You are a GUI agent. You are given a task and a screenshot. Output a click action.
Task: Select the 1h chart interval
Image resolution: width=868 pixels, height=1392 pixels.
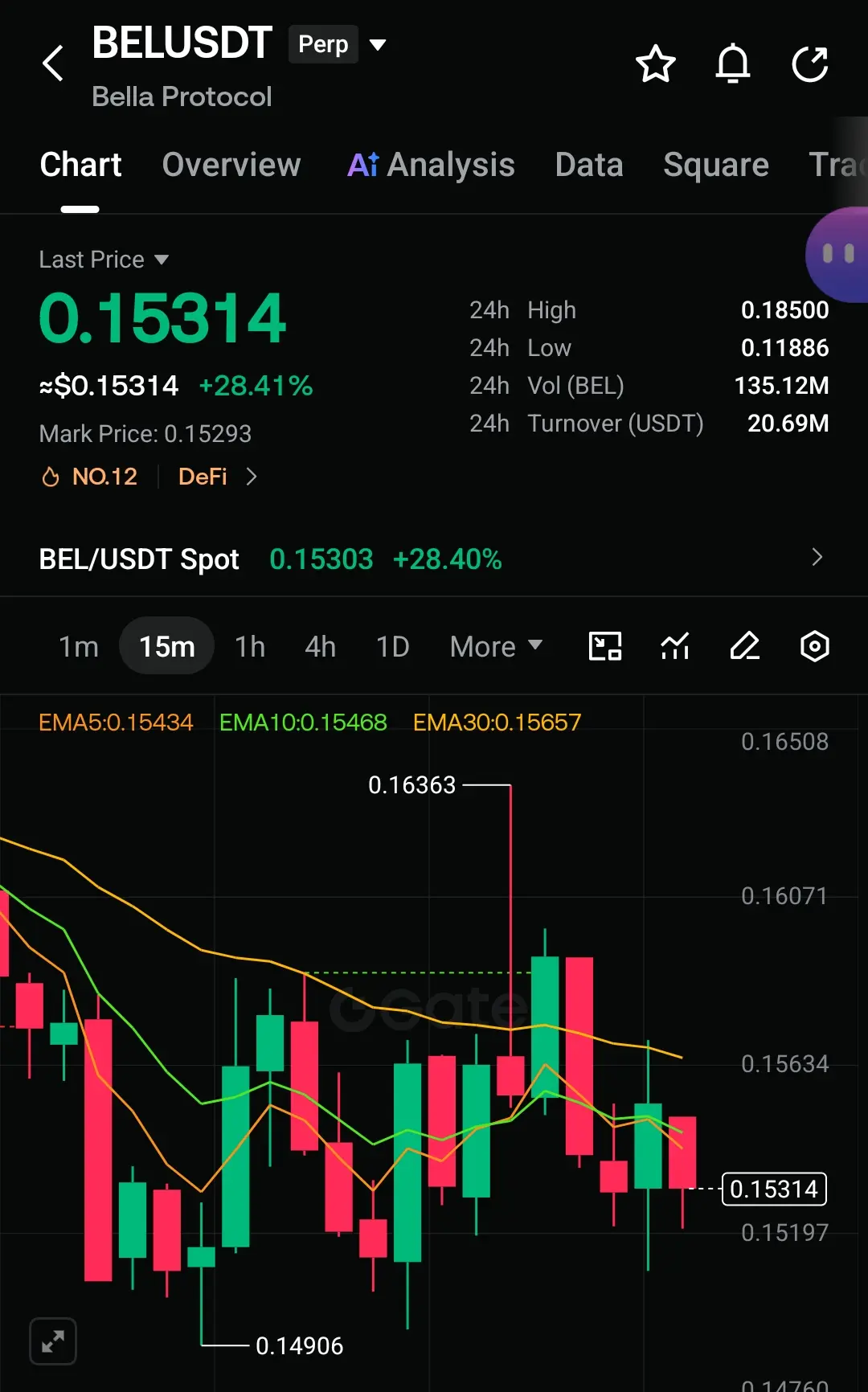(250, 646)
